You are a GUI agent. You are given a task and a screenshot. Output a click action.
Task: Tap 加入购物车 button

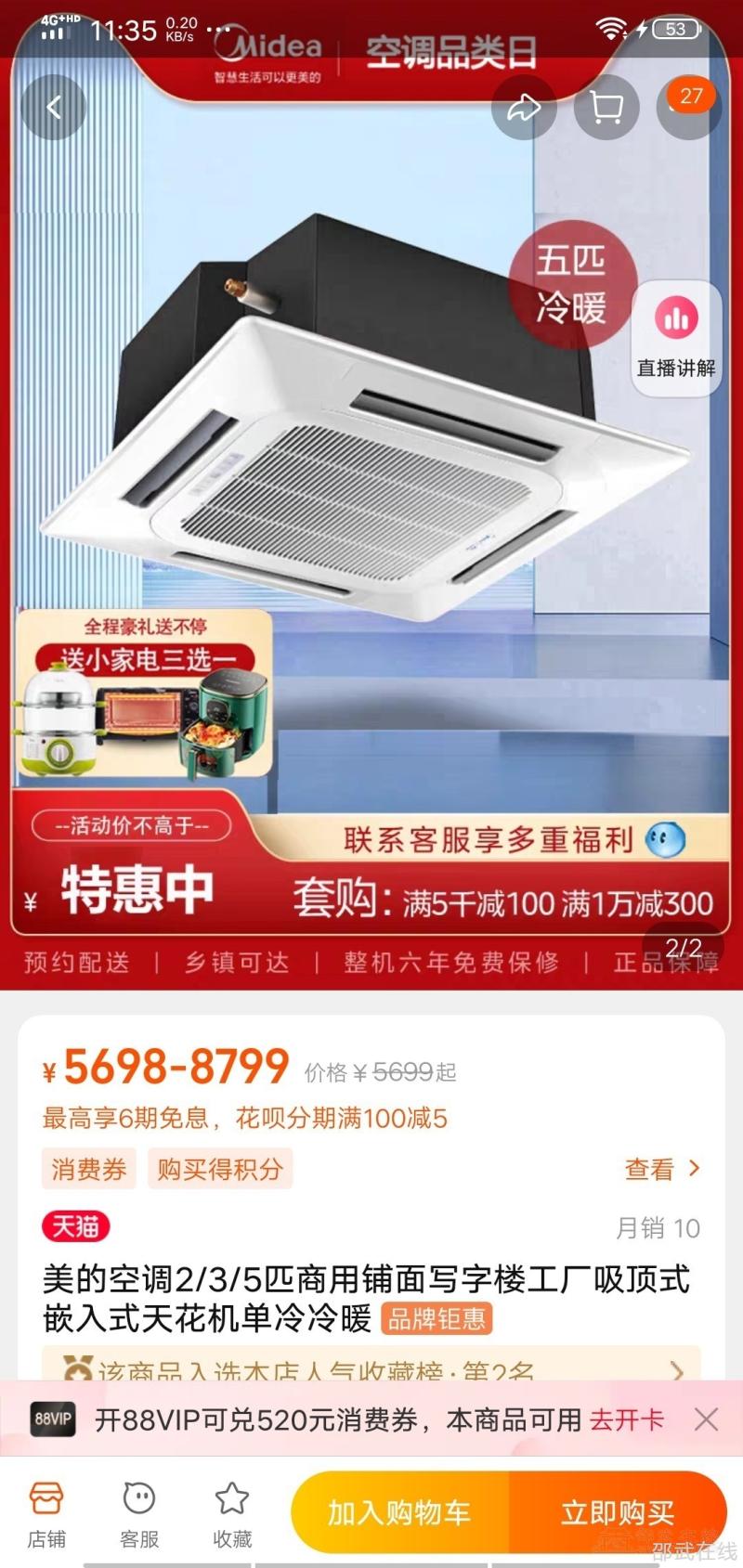399,1512
